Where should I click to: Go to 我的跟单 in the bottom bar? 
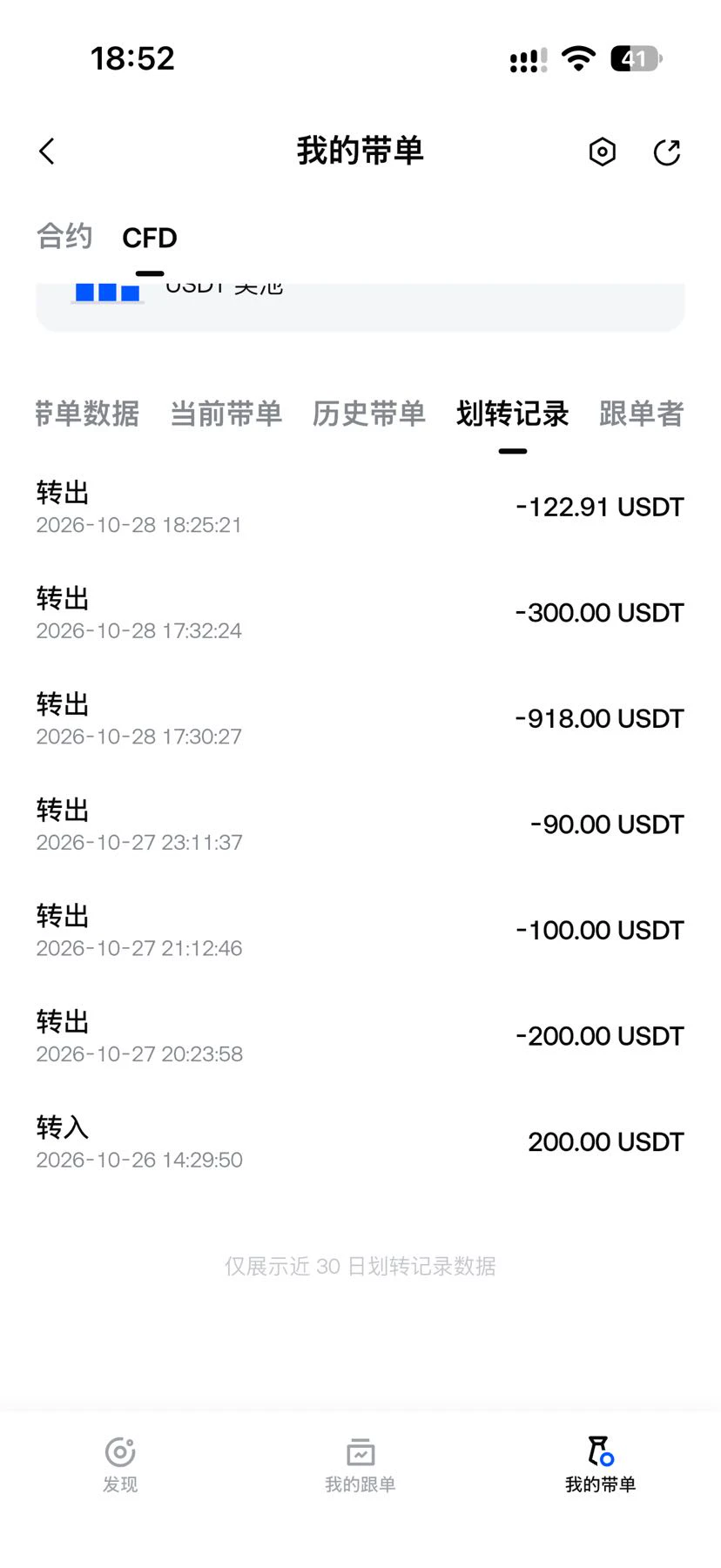click(360, 1464)
